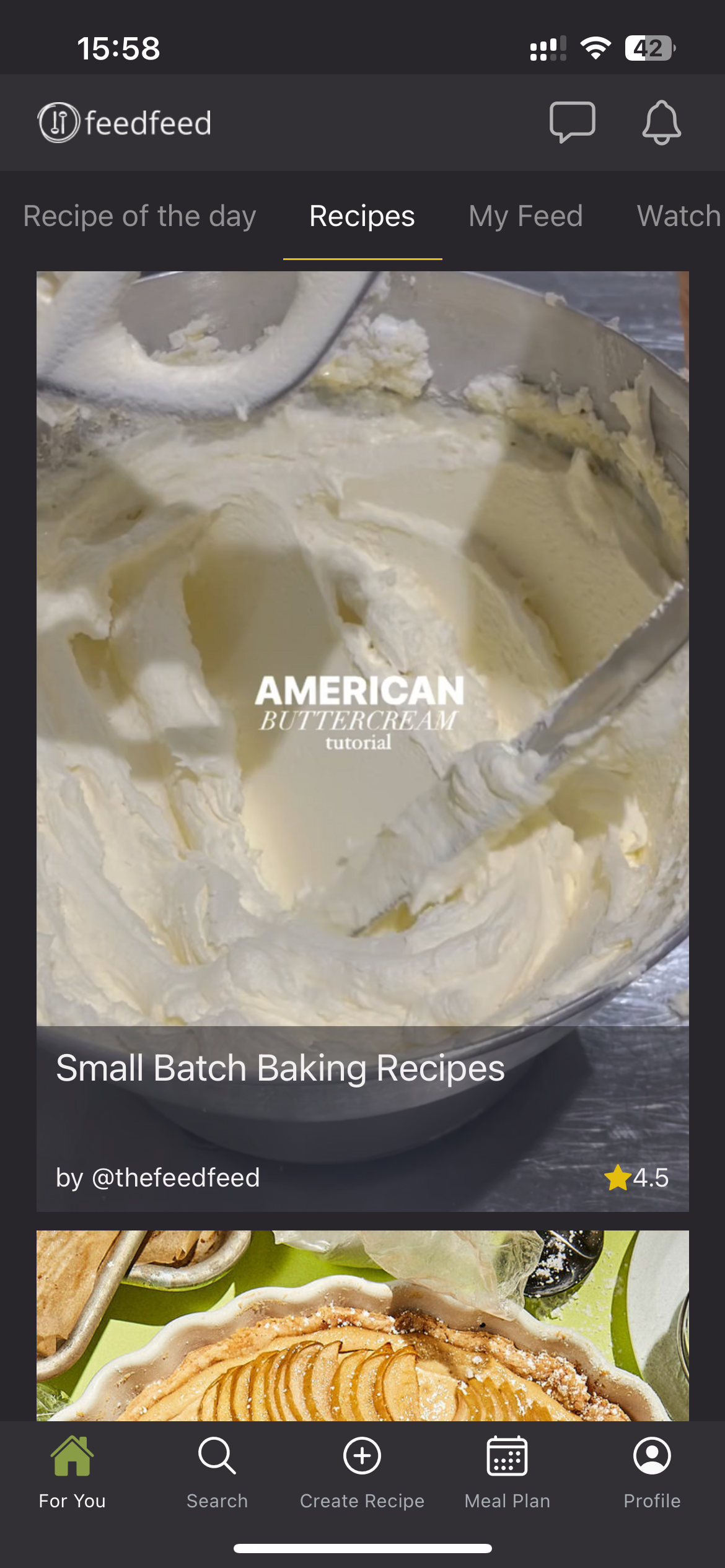Go to the Watch tab
Image resolution: width=725 pixels, height=1568 pixels.
pyautogui.click(x=679, y=216)
